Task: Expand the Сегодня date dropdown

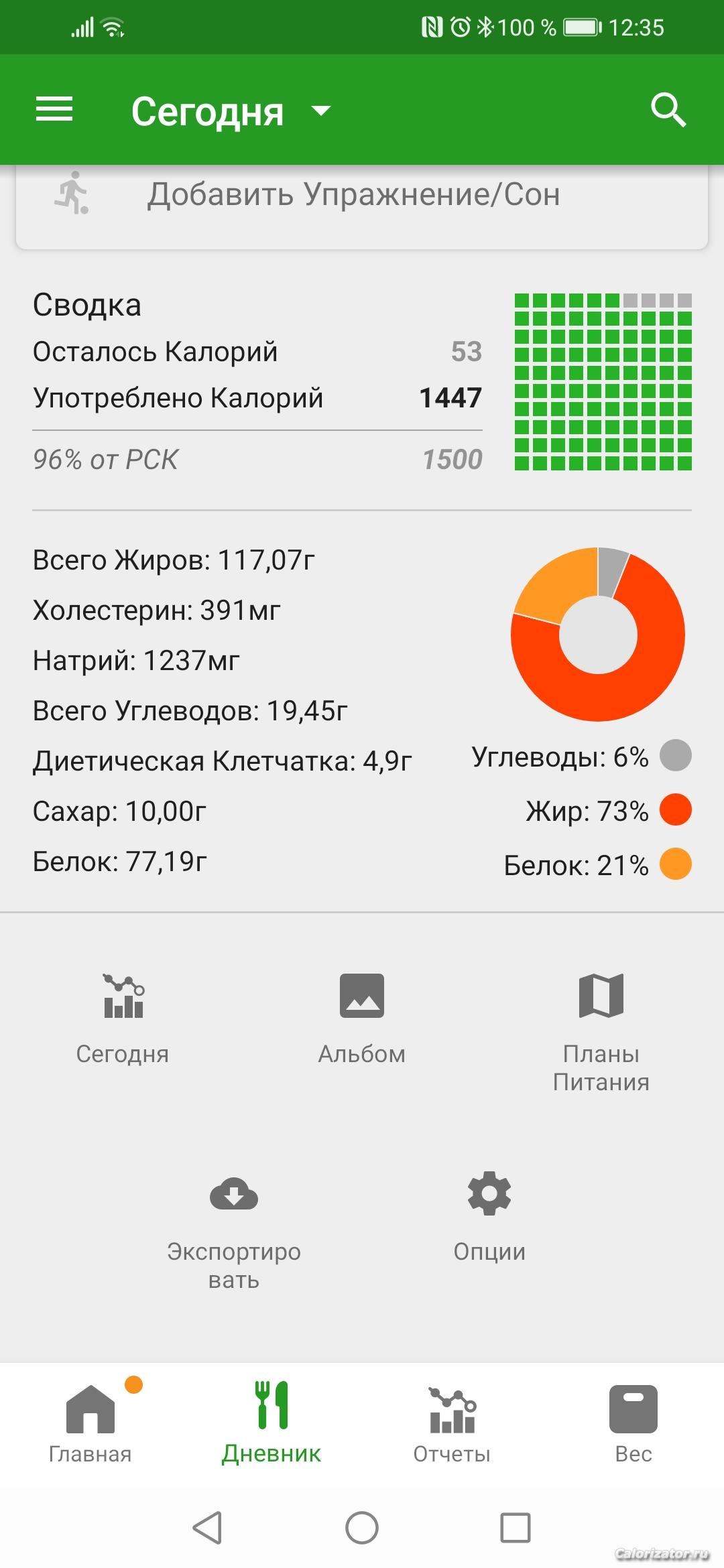Action: [231, 111]
